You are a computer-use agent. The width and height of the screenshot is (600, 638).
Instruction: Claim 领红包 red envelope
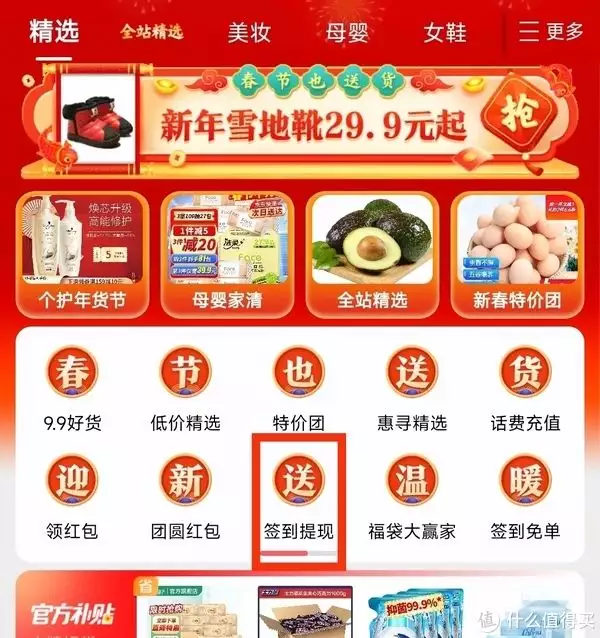point(74,495)
